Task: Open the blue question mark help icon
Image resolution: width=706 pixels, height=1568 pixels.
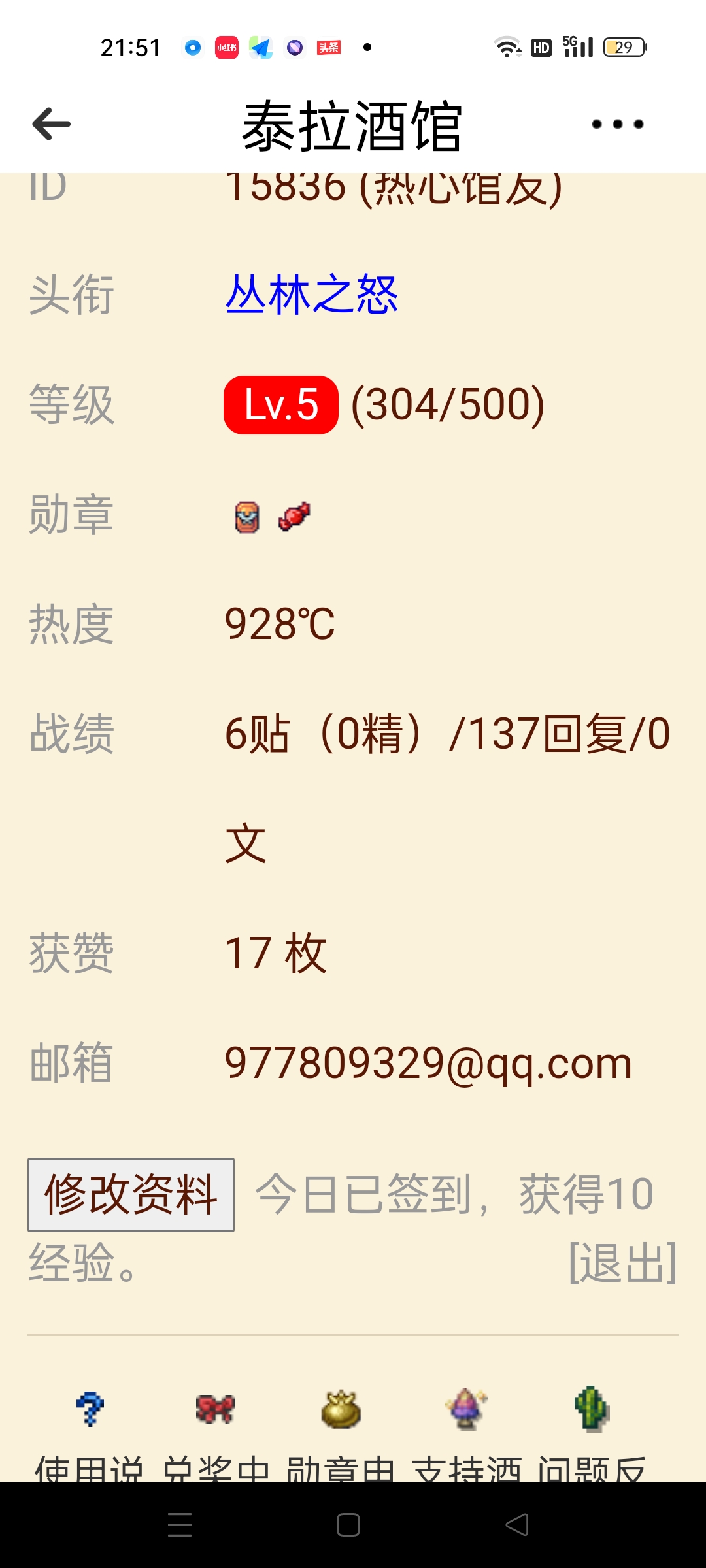Action: click(90, 1409)
